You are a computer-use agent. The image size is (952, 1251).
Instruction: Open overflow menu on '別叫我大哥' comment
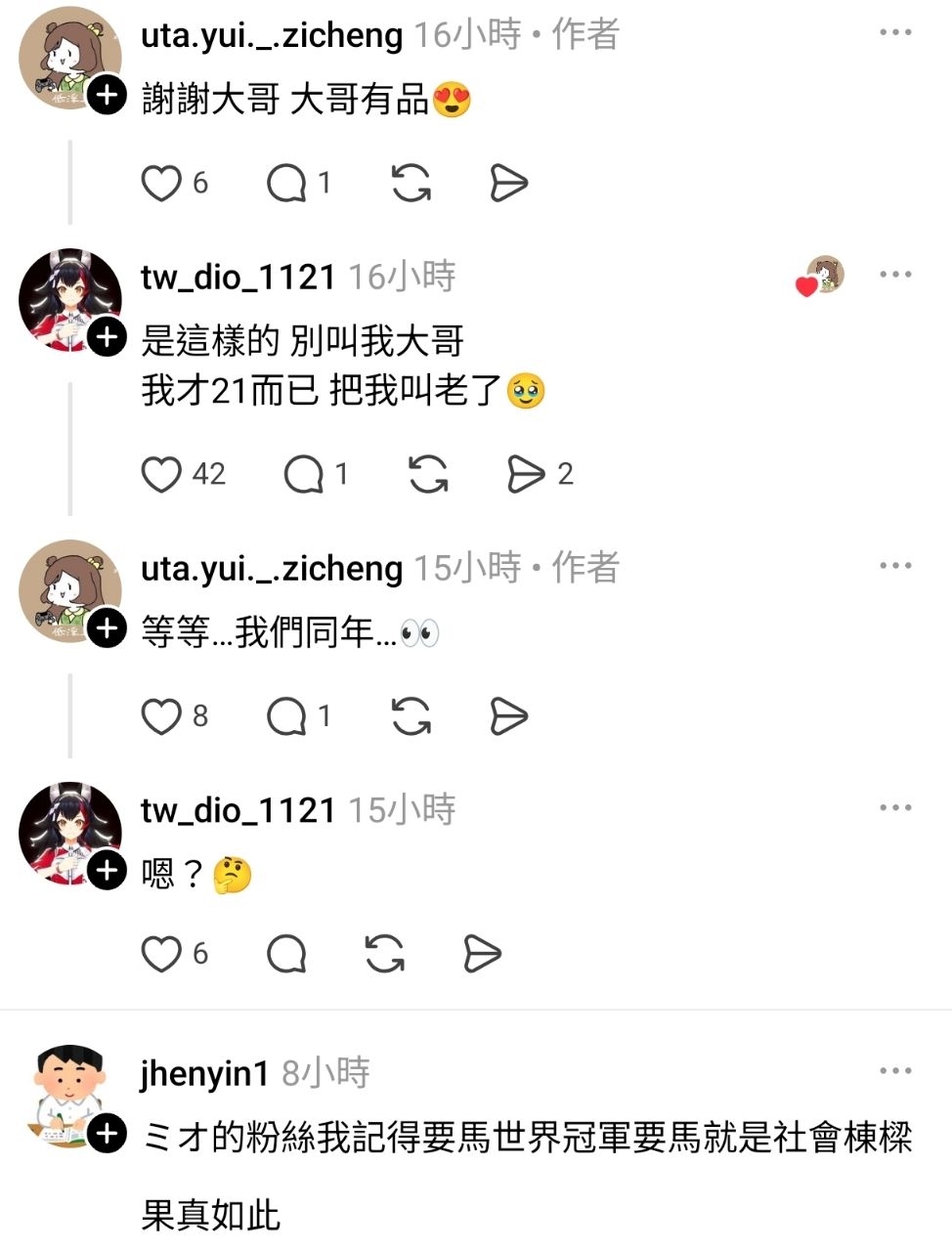tap(894, 275)
